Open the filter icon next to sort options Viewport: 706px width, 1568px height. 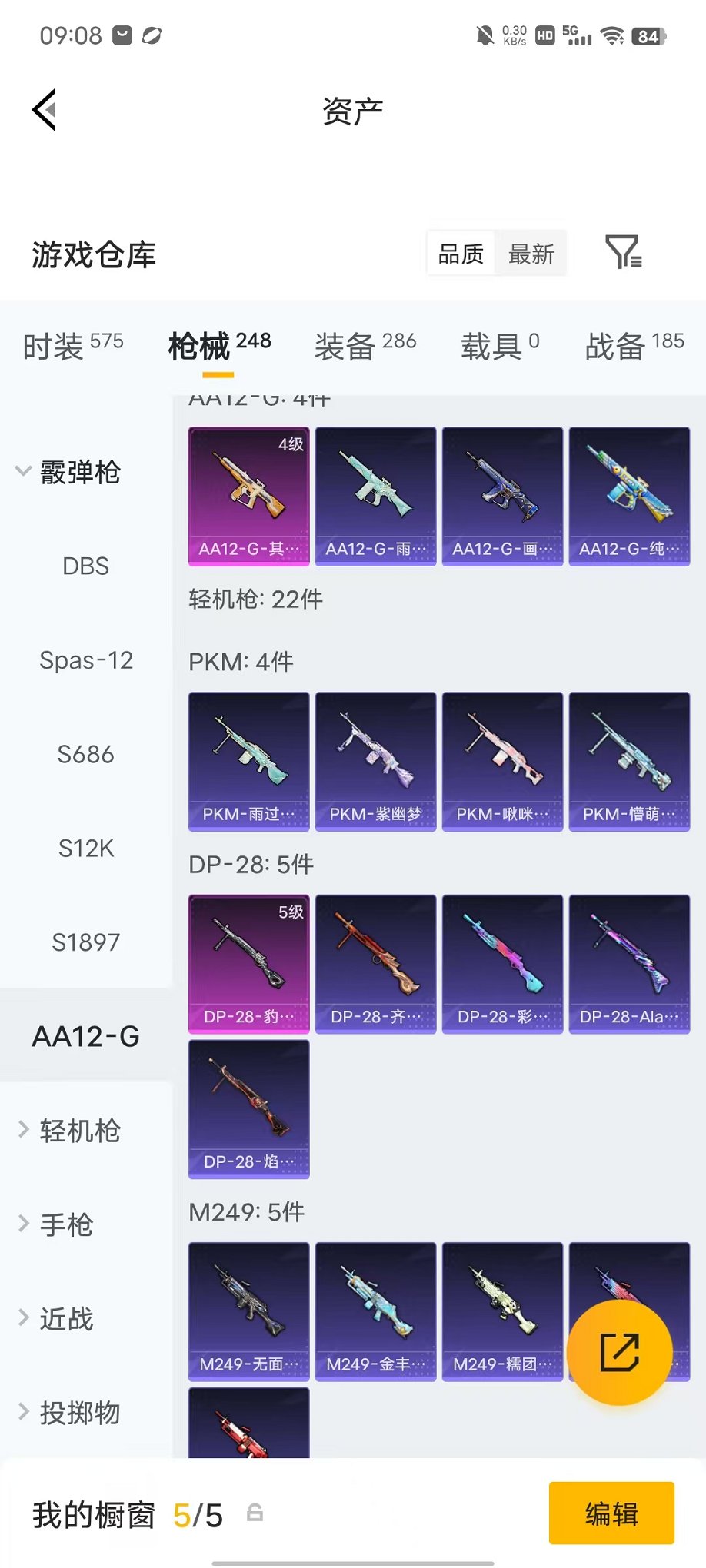[624, 252]
